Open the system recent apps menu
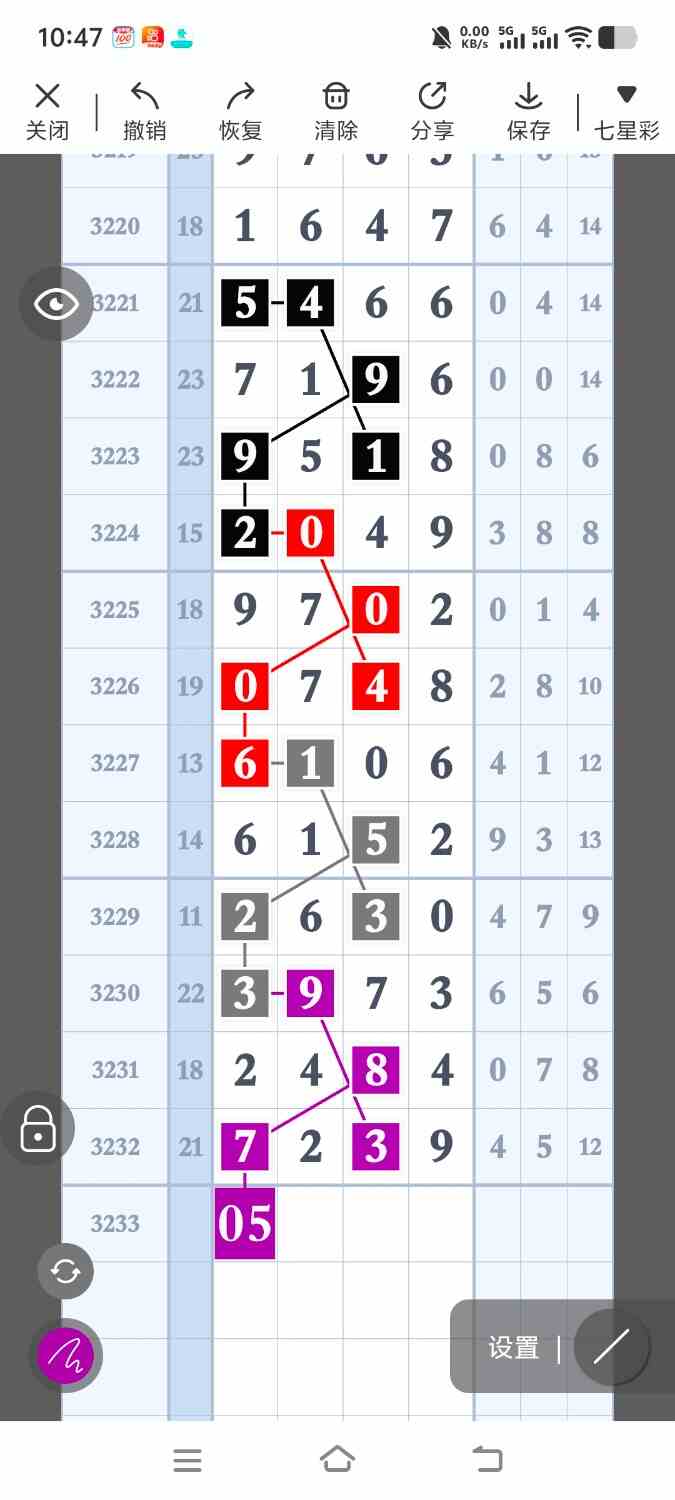The width and height of the screenshot is (675, 1500). click(187, 1460)
